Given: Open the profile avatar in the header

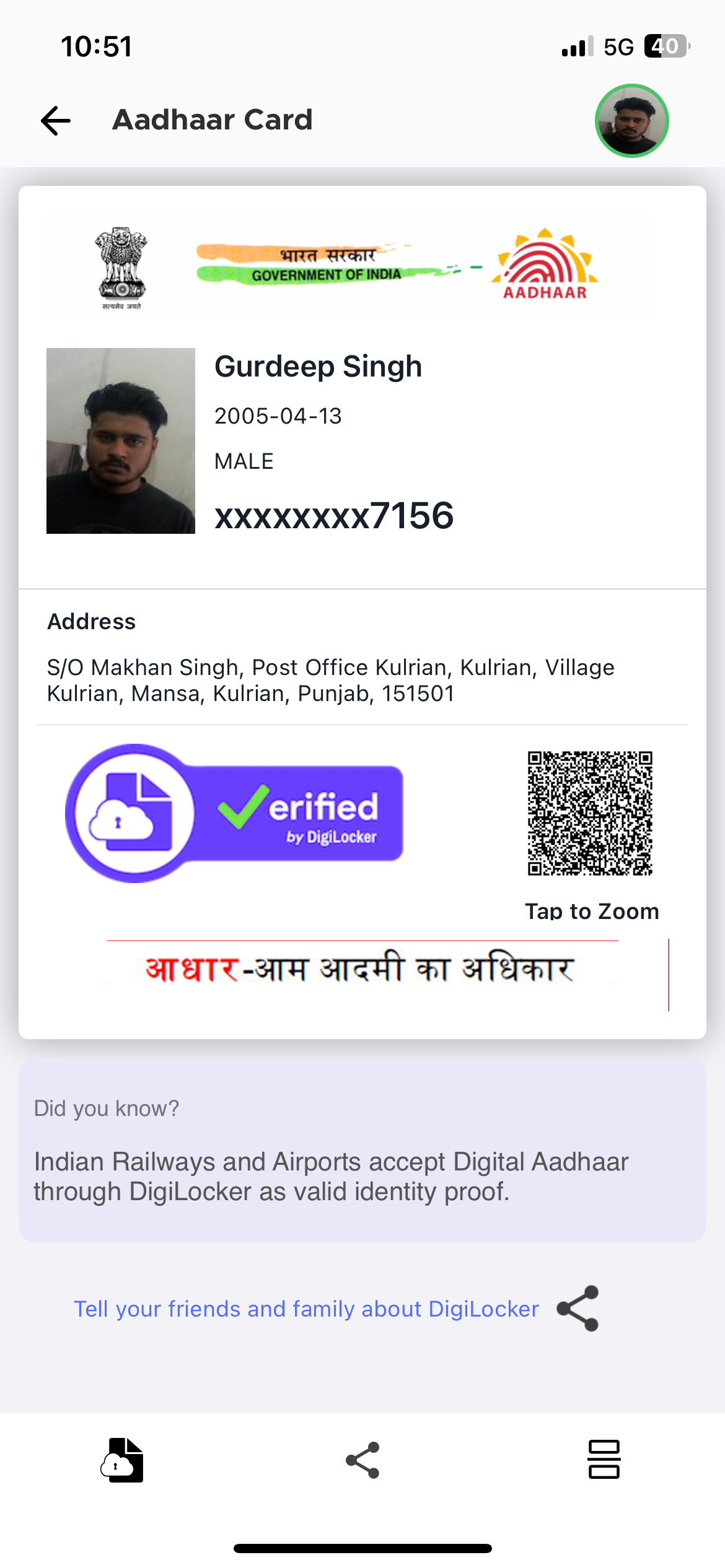Looking at the screenshot, I should pyautogui.click(x=631, y=120).
